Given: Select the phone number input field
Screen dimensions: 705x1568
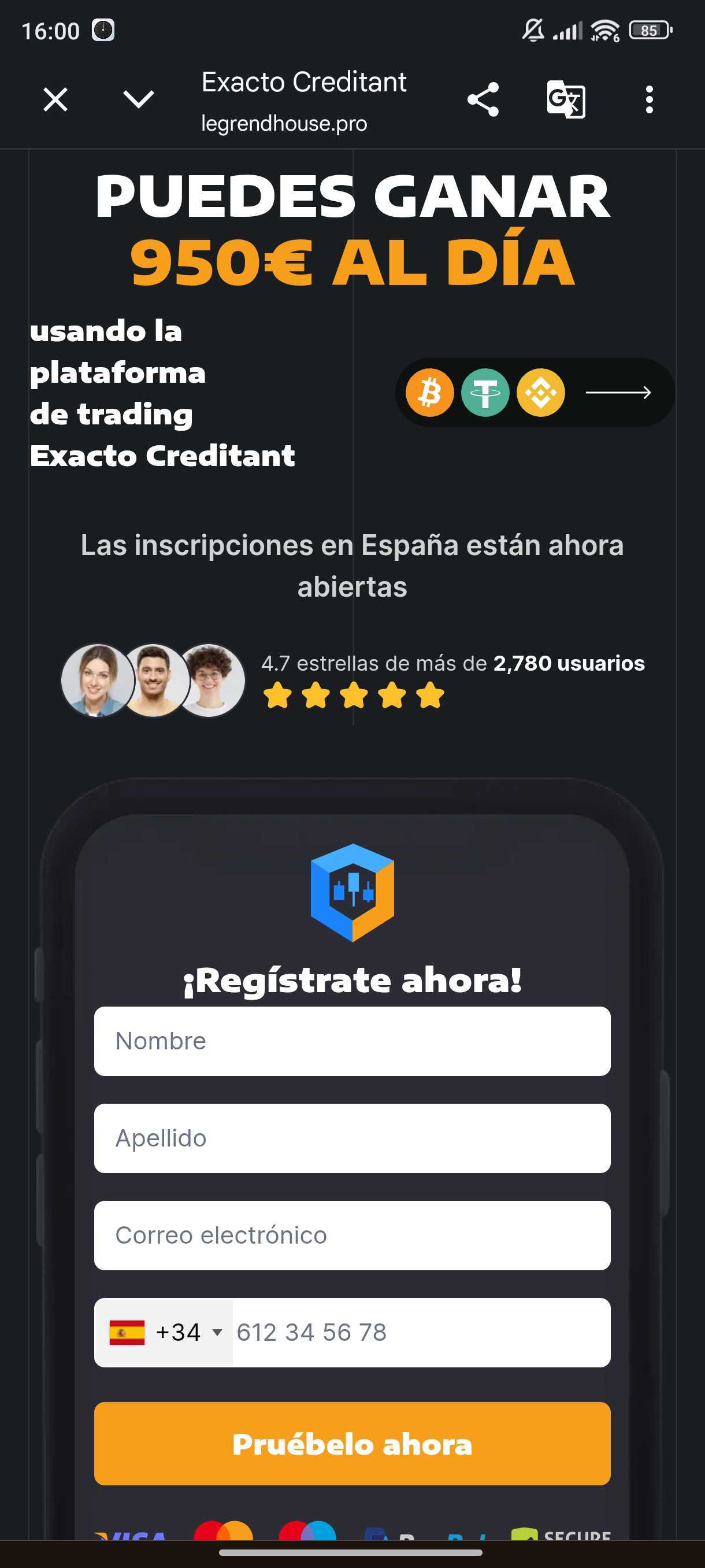Looking at the screenshot, I should point(420,1333).
